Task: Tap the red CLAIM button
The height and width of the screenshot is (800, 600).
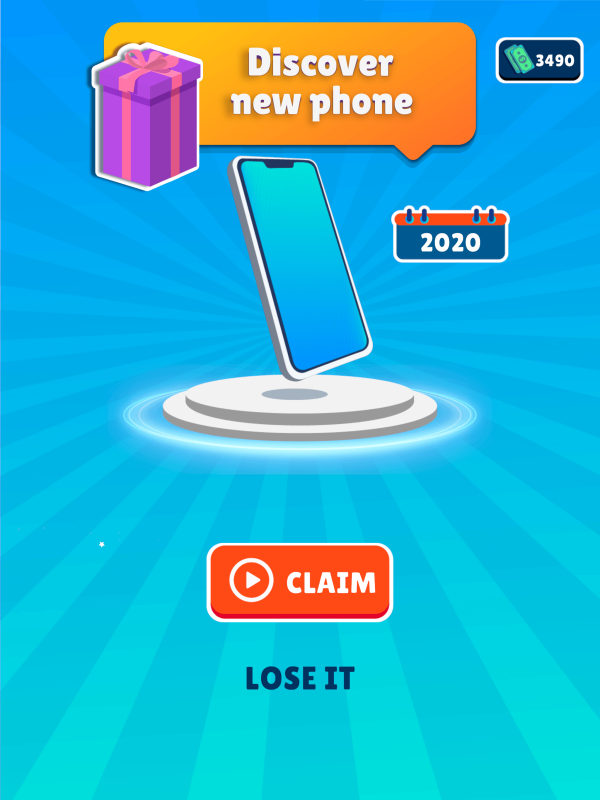Action: [x=300, y=581]
